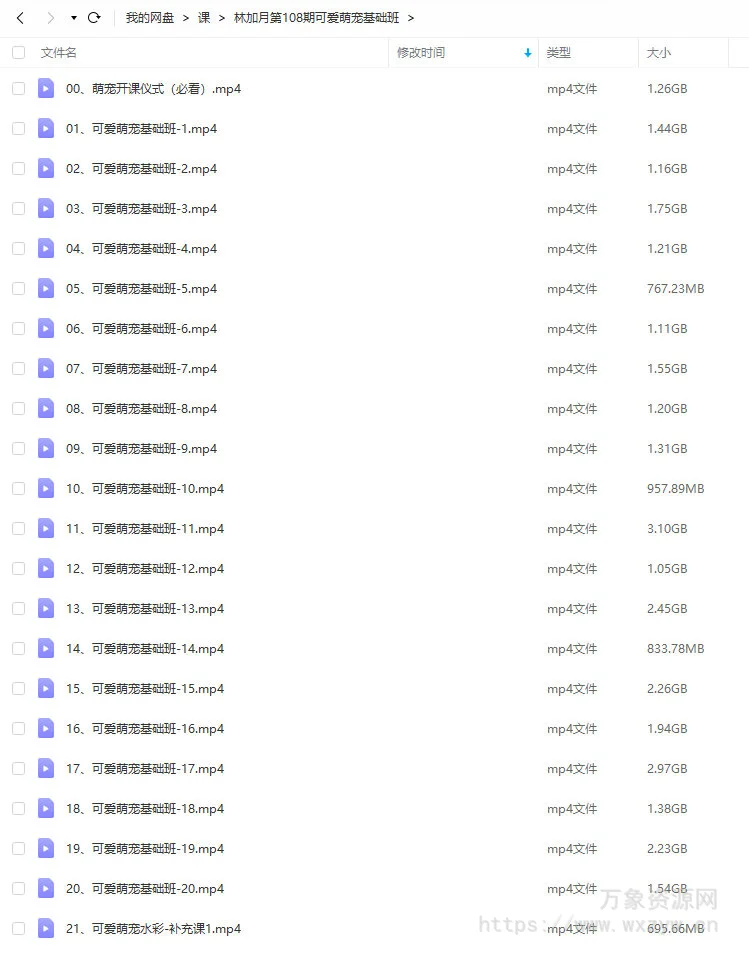Open file 10、可爱萌宠基础班-10.mp4
Viewport: 749px width, 959px height.
tap(145, 489)
